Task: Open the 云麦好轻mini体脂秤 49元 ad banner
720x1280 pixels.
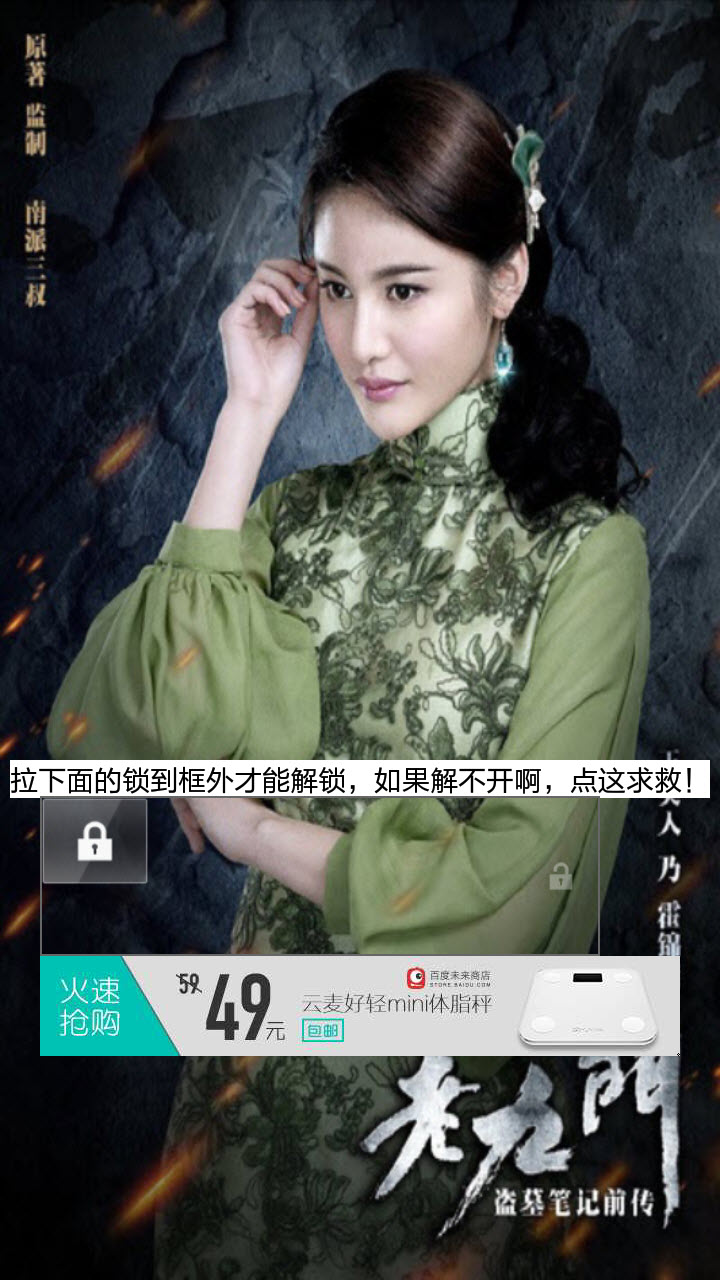Action: point(360,1005)
